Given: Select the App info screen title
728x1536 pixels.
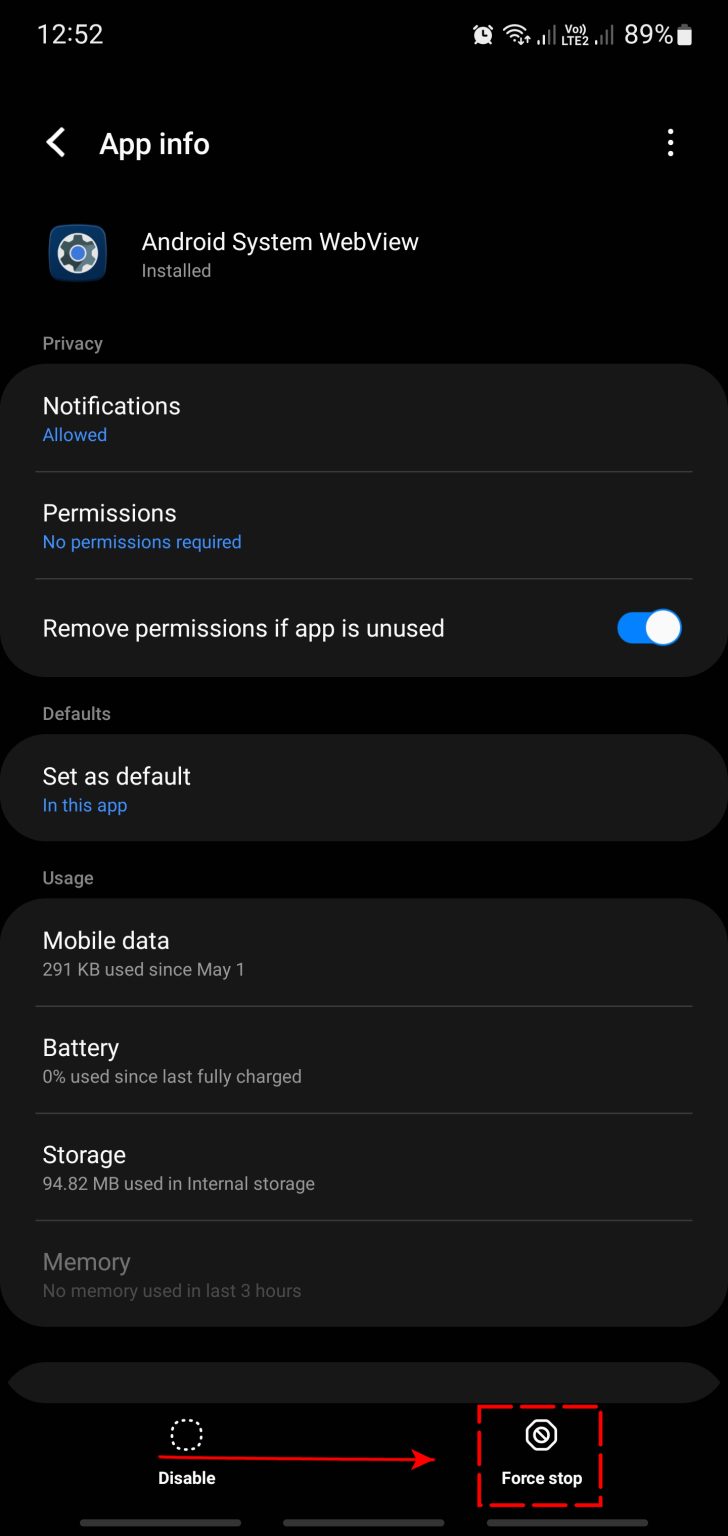Looking at the screenshot, I should (155, 144).
